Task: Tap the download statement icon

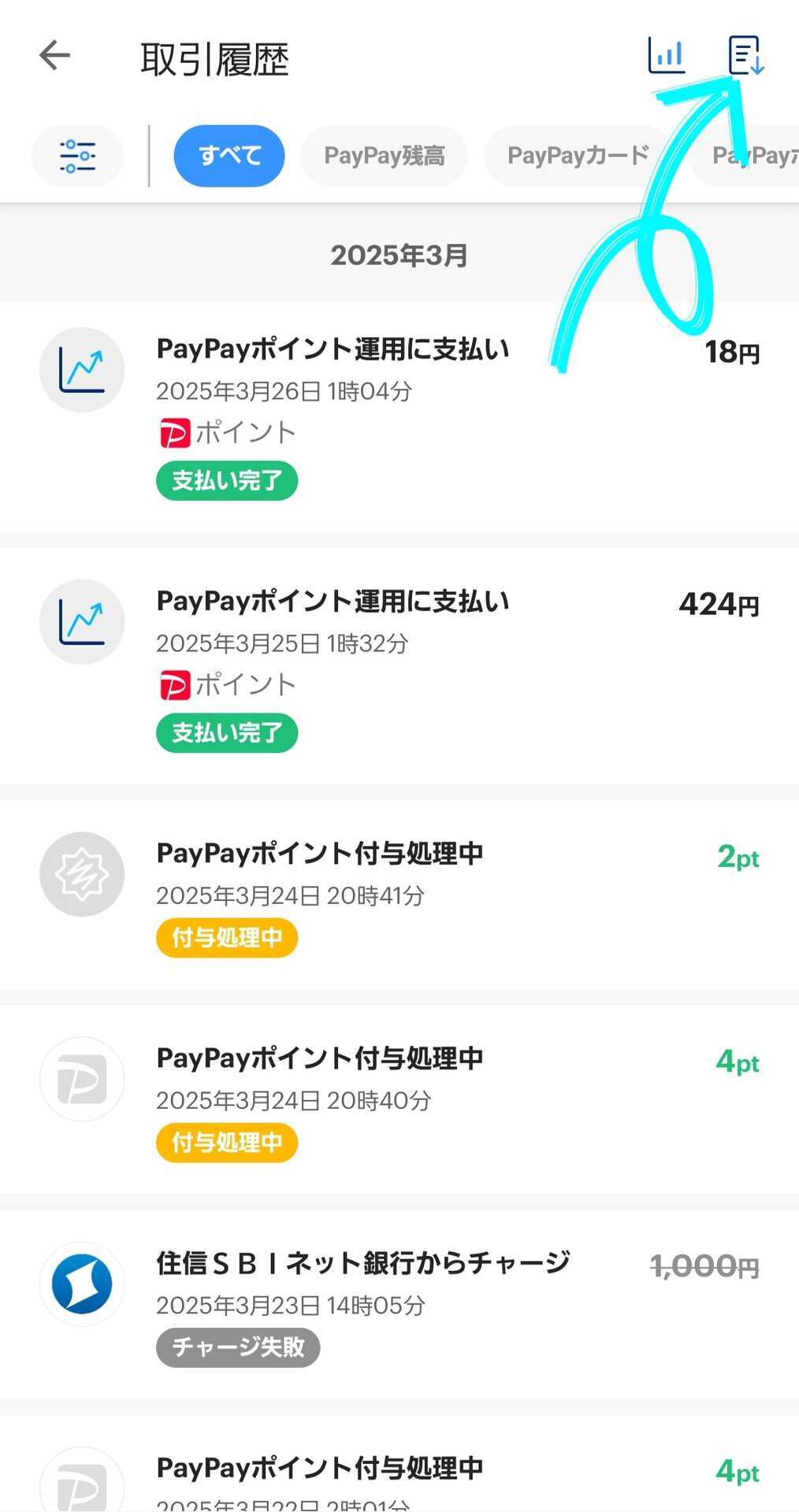Action: [x=745, y=56]
